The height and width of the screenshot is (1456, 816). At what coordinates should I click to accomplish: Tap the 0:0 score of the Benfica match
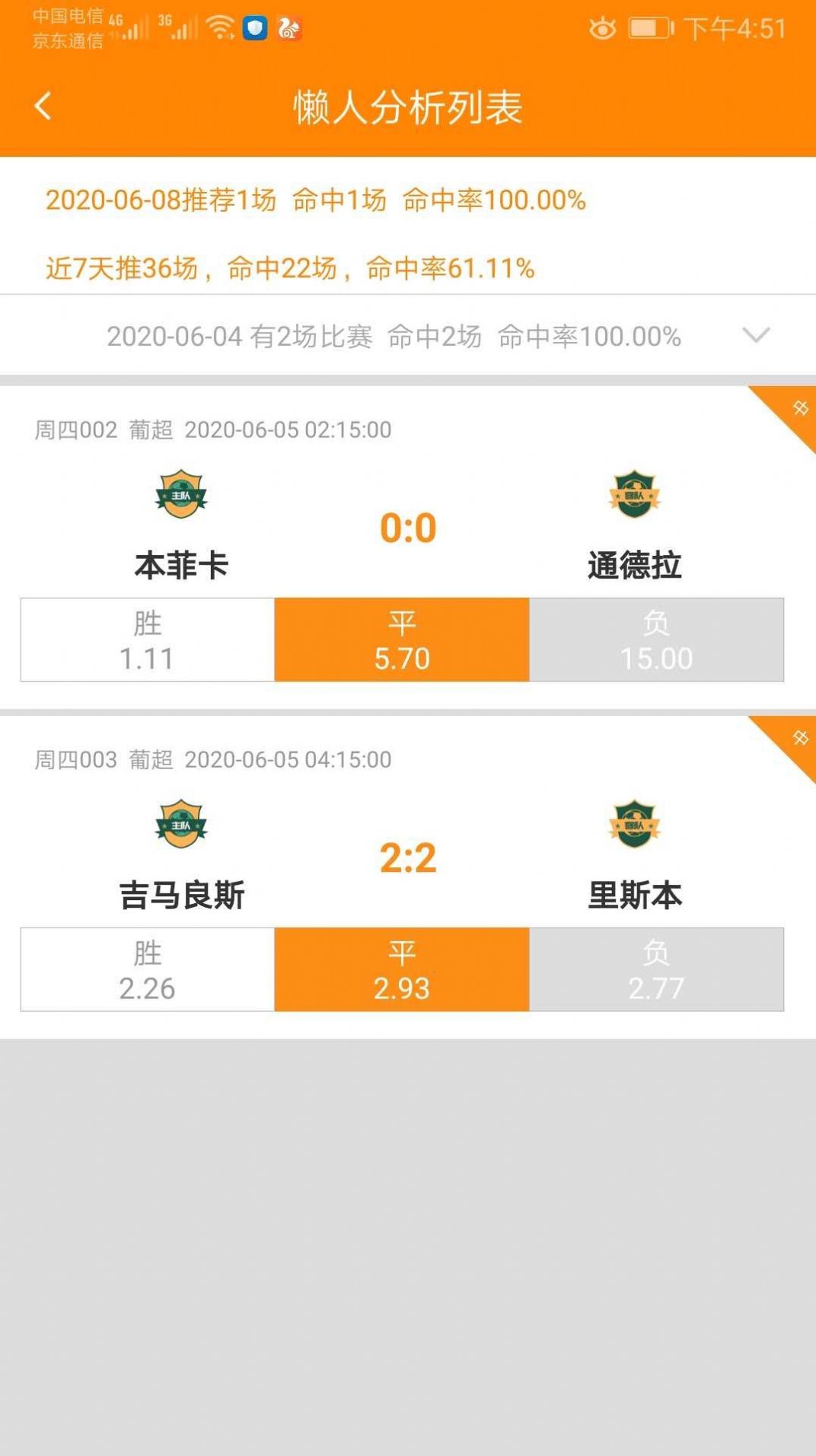click(x=408, y=525)
